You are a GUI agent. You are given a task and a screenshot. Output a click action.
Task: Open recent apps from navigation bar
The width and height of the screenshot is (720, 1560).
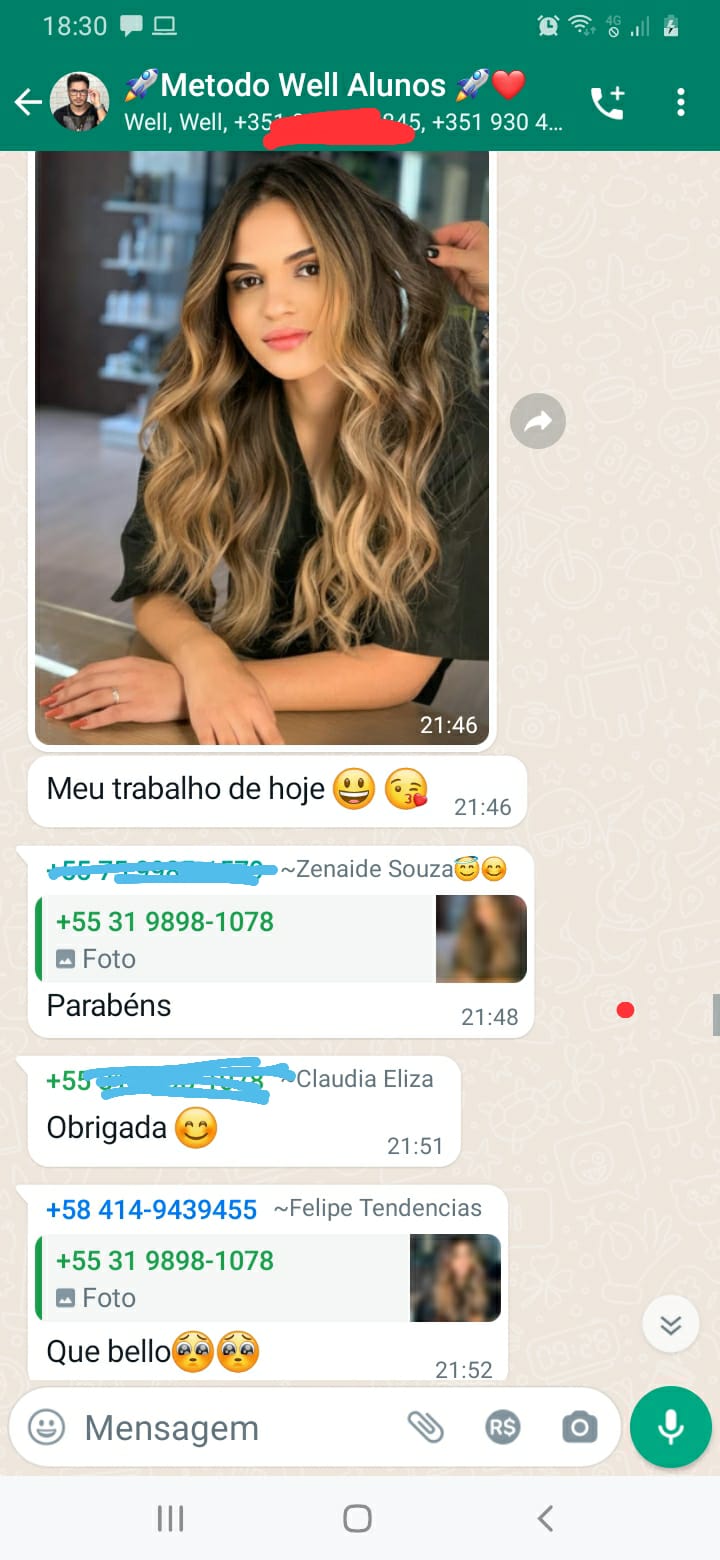tap(170, 1519)
